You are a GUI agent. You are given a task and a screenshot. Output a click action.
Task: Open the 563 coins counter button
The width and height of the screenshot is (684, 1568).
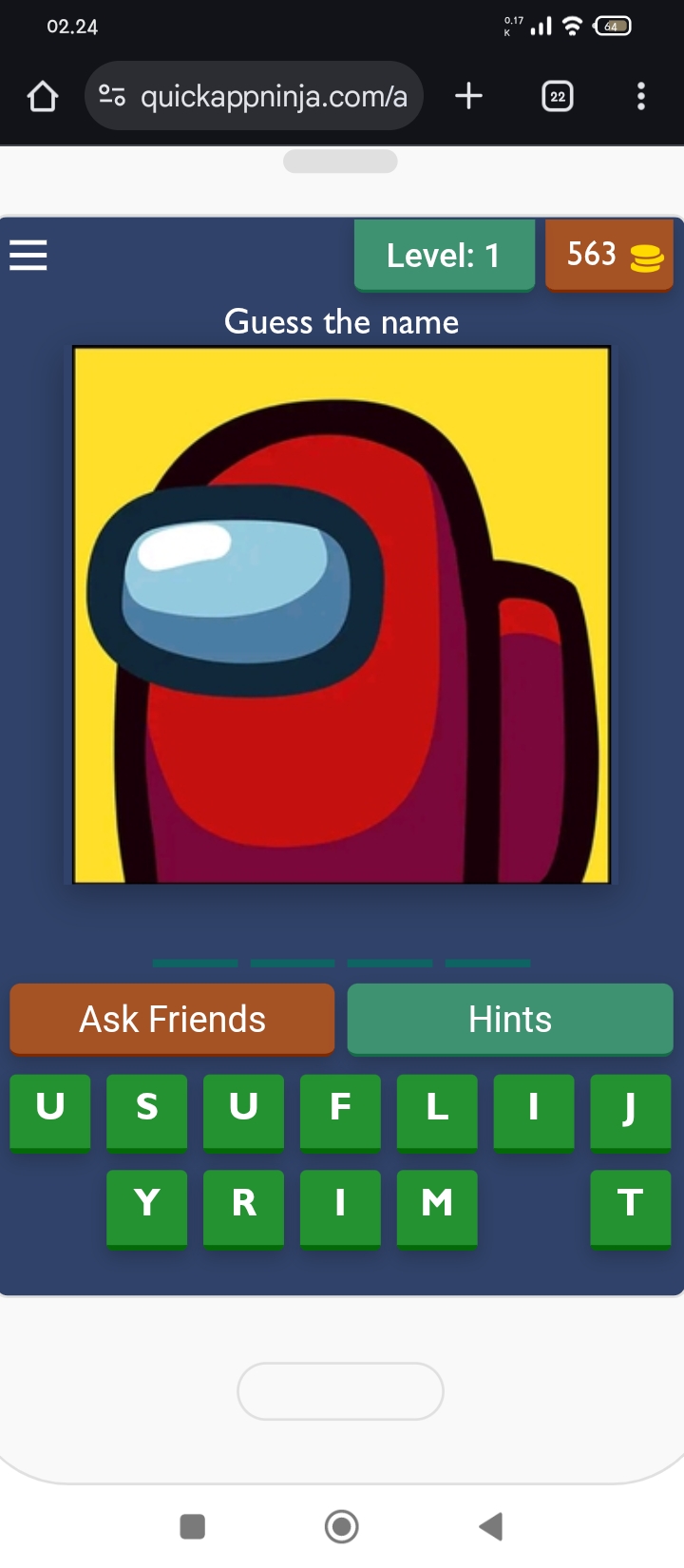coord(609,255)
